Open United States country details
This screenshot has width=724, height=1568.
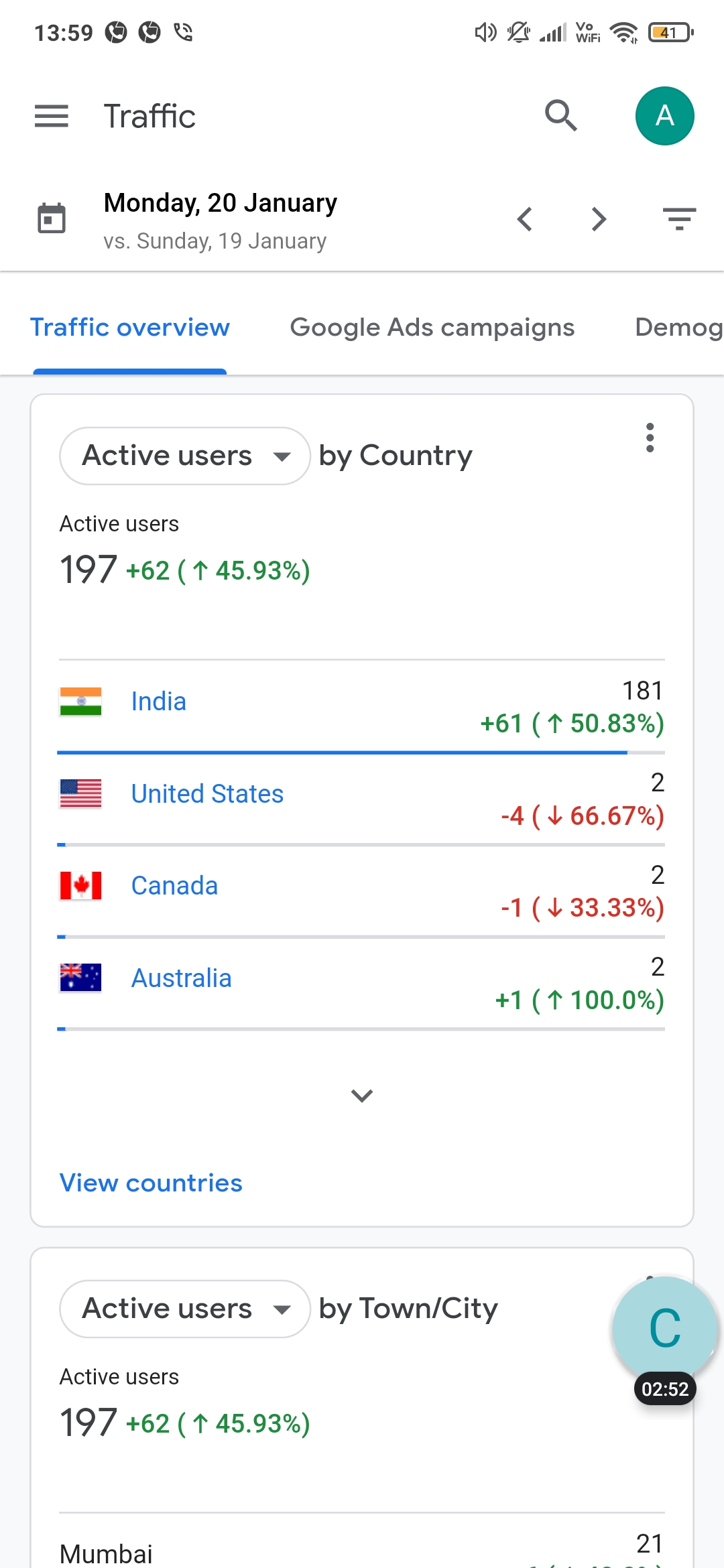pyautogui.click(x=207, y=794)
